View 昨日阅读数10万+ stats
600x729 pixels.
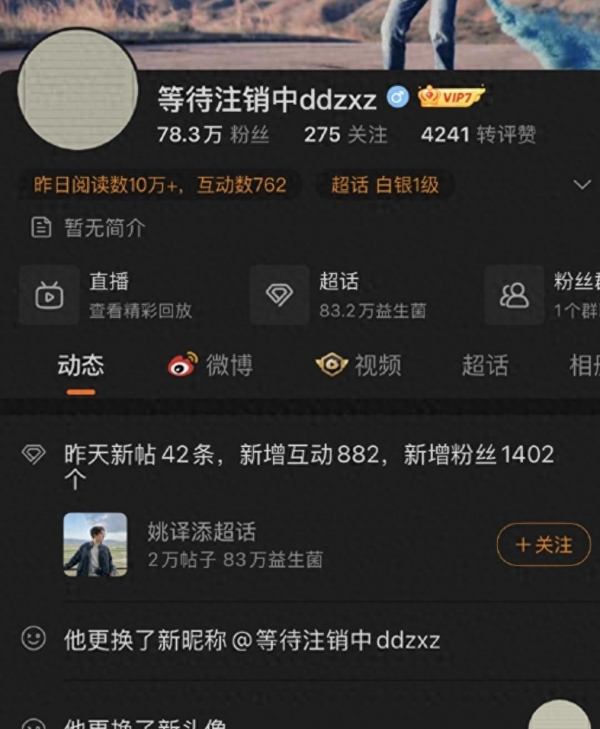point(160,185)
